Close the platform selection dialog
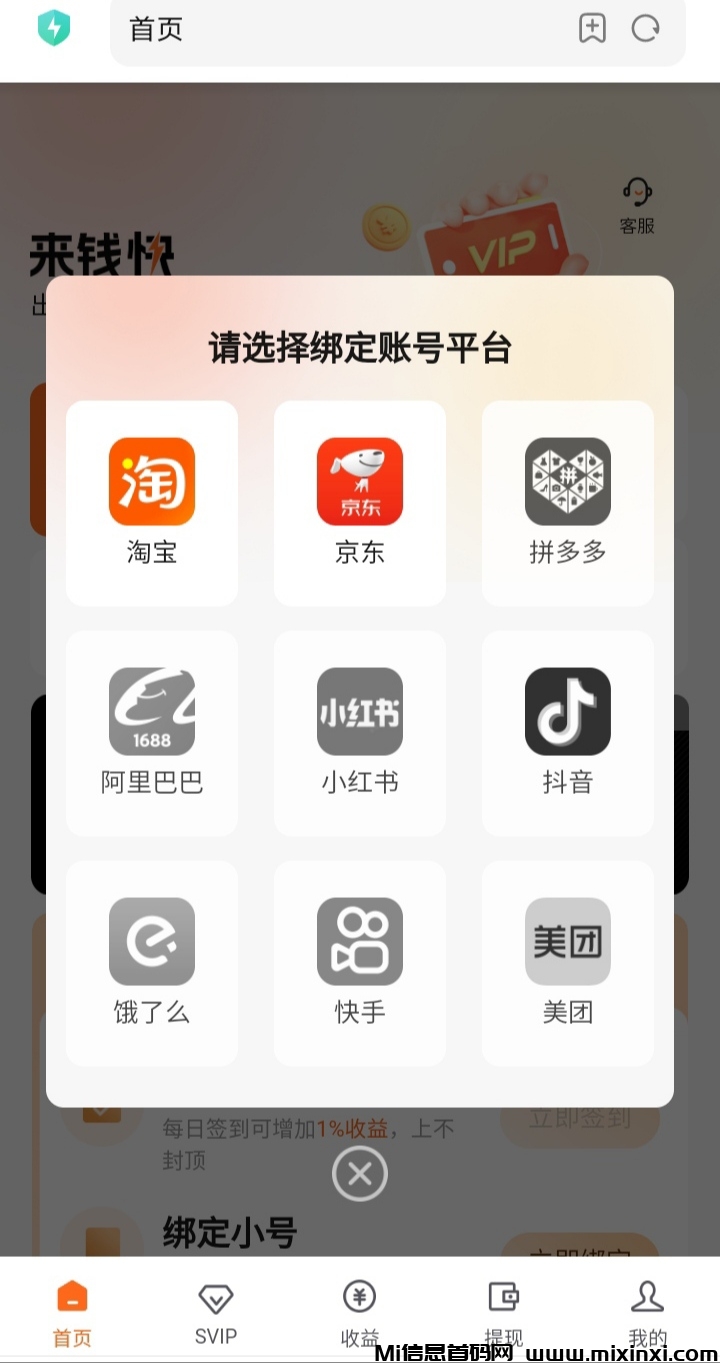 [x=360, y=1174]
